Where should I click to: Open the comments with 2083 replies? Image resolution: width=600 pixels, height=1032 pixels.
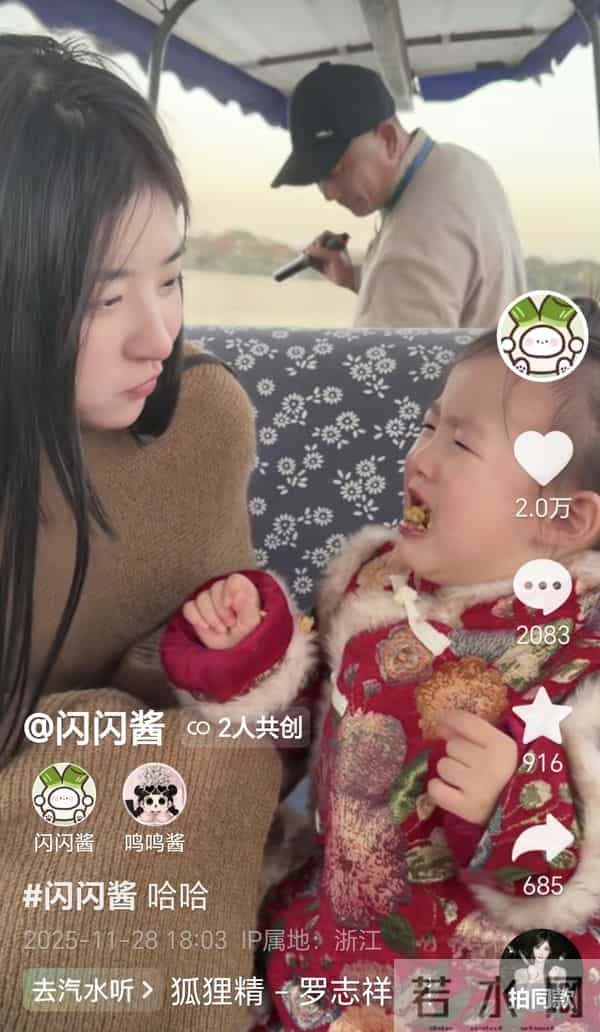click(x=543, y=587)
